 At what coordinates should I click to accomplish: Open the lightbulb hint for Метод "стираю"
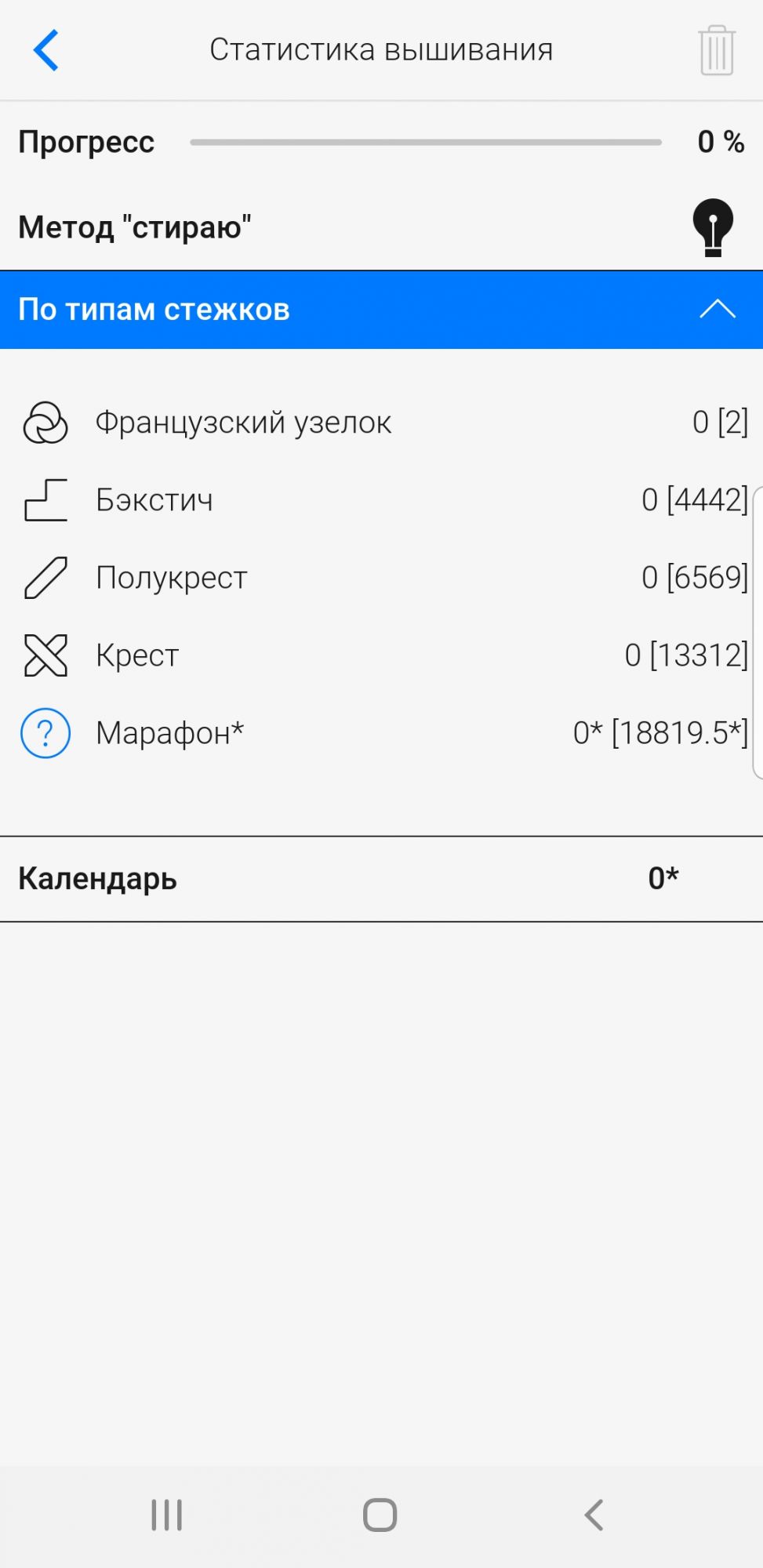(713, 227)
